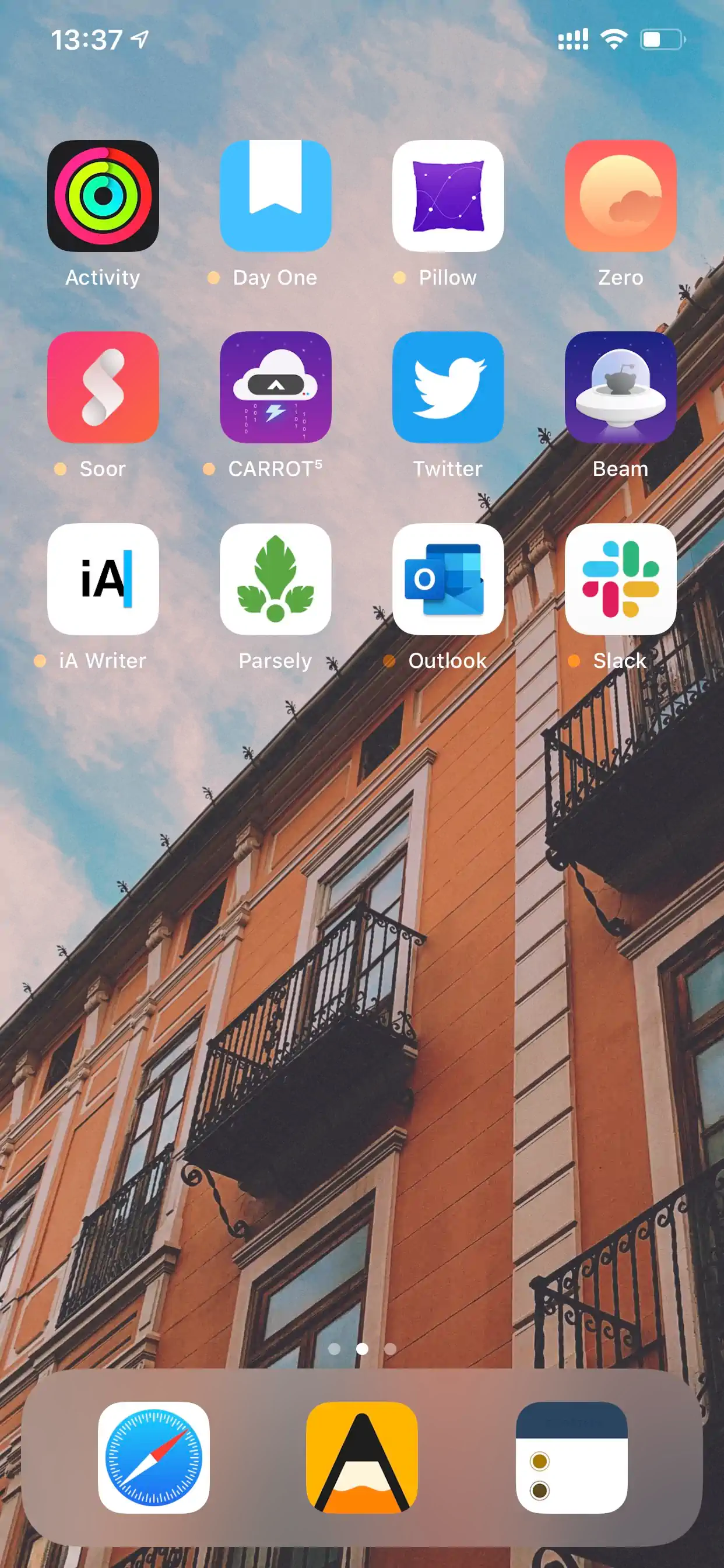Open Safari from the dock

[x=153, y=1457]
